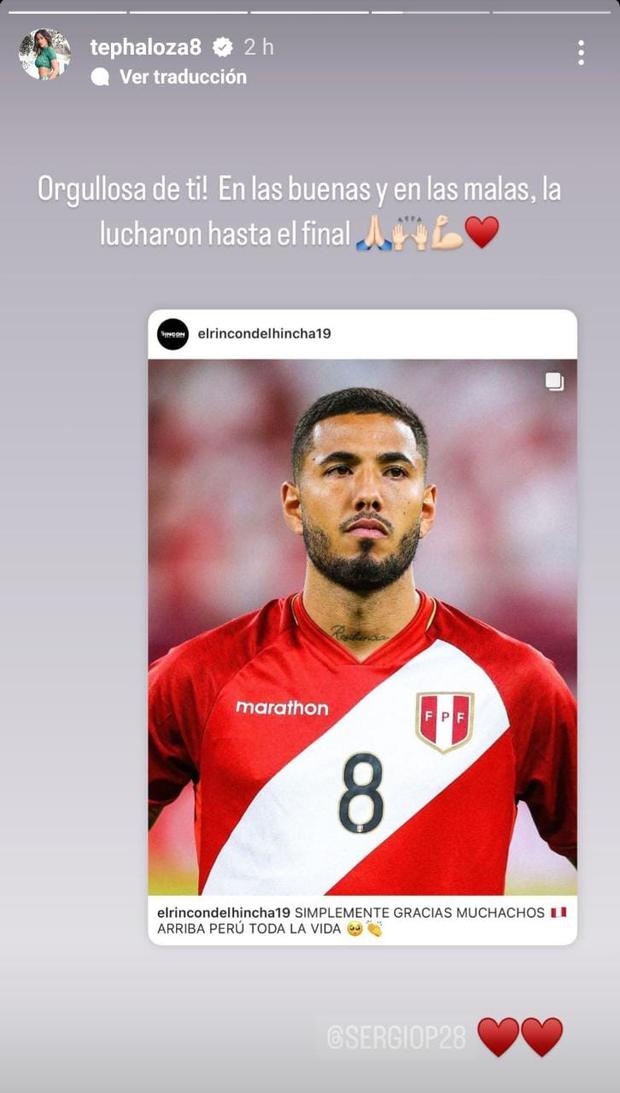Screen dimensions: 620x1093
Task: Open tephaloza8's profile picture
Action: pos(44,54)
